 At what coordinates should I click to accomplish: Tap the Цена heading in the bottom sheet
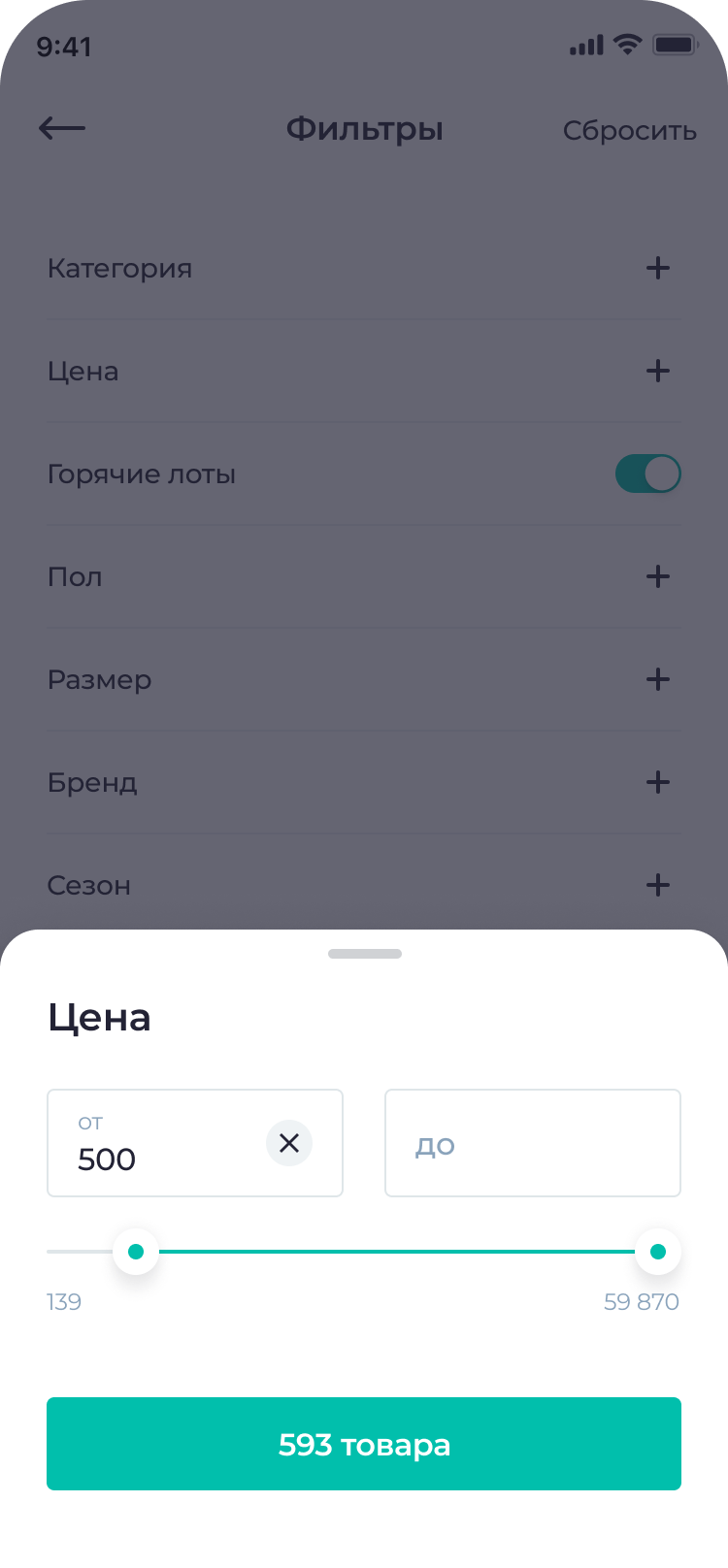[x=99, y=1017]
